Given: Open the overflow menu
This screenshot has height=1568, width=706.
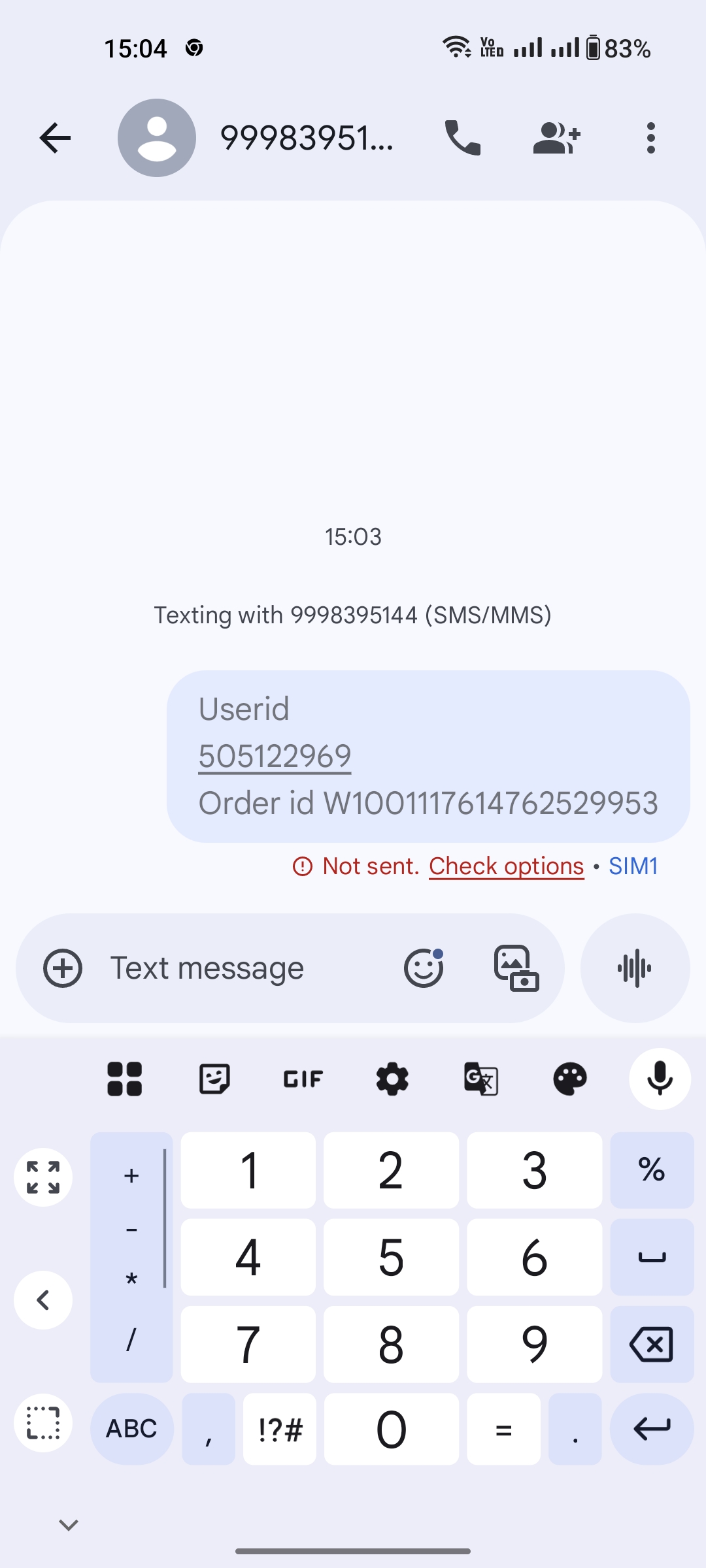Looking at the screenshot, I should [650, 138].
